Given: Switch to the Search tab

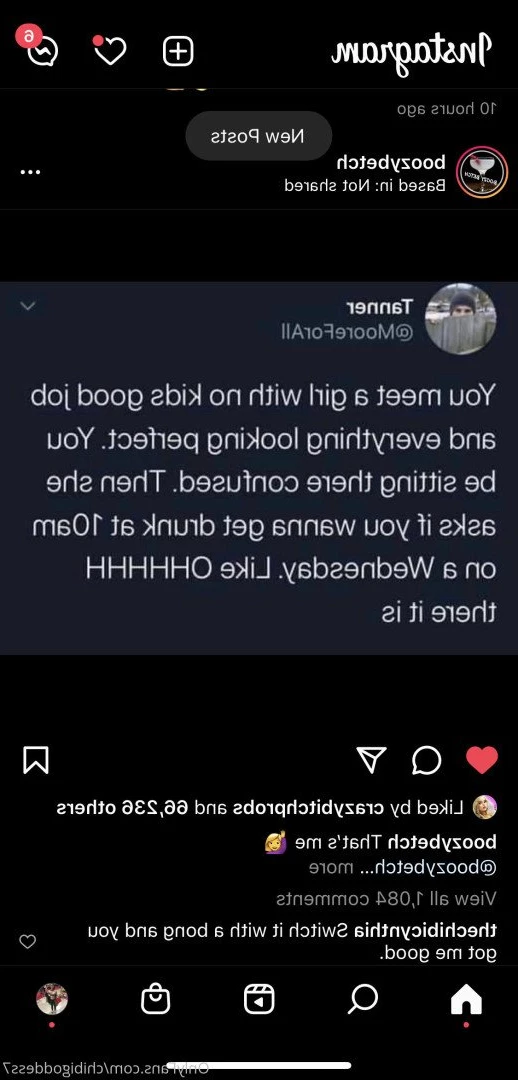Looking at the screenshot, I should [363, 999].
